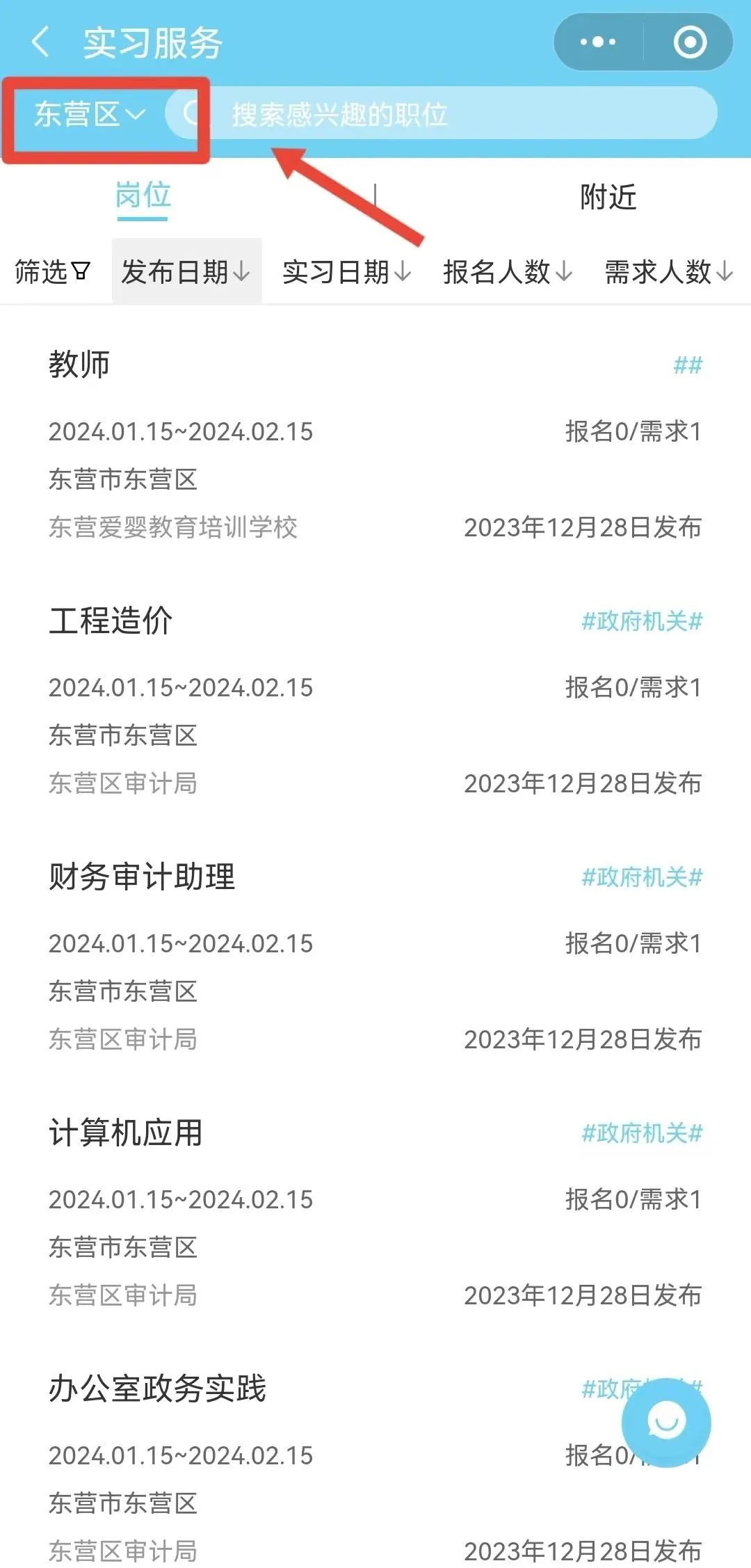
Task: Sort by 发布日期
Action: 186,271
